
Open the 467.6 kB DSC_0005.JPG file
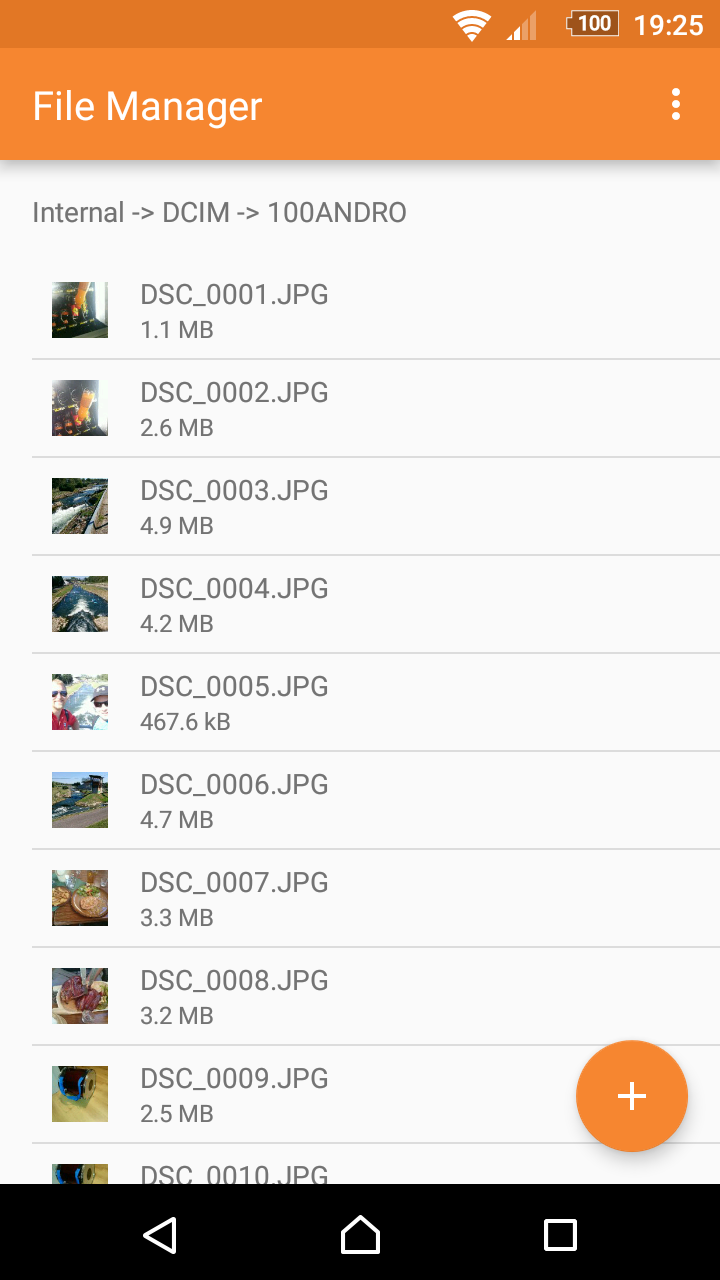tap(376, 702)
